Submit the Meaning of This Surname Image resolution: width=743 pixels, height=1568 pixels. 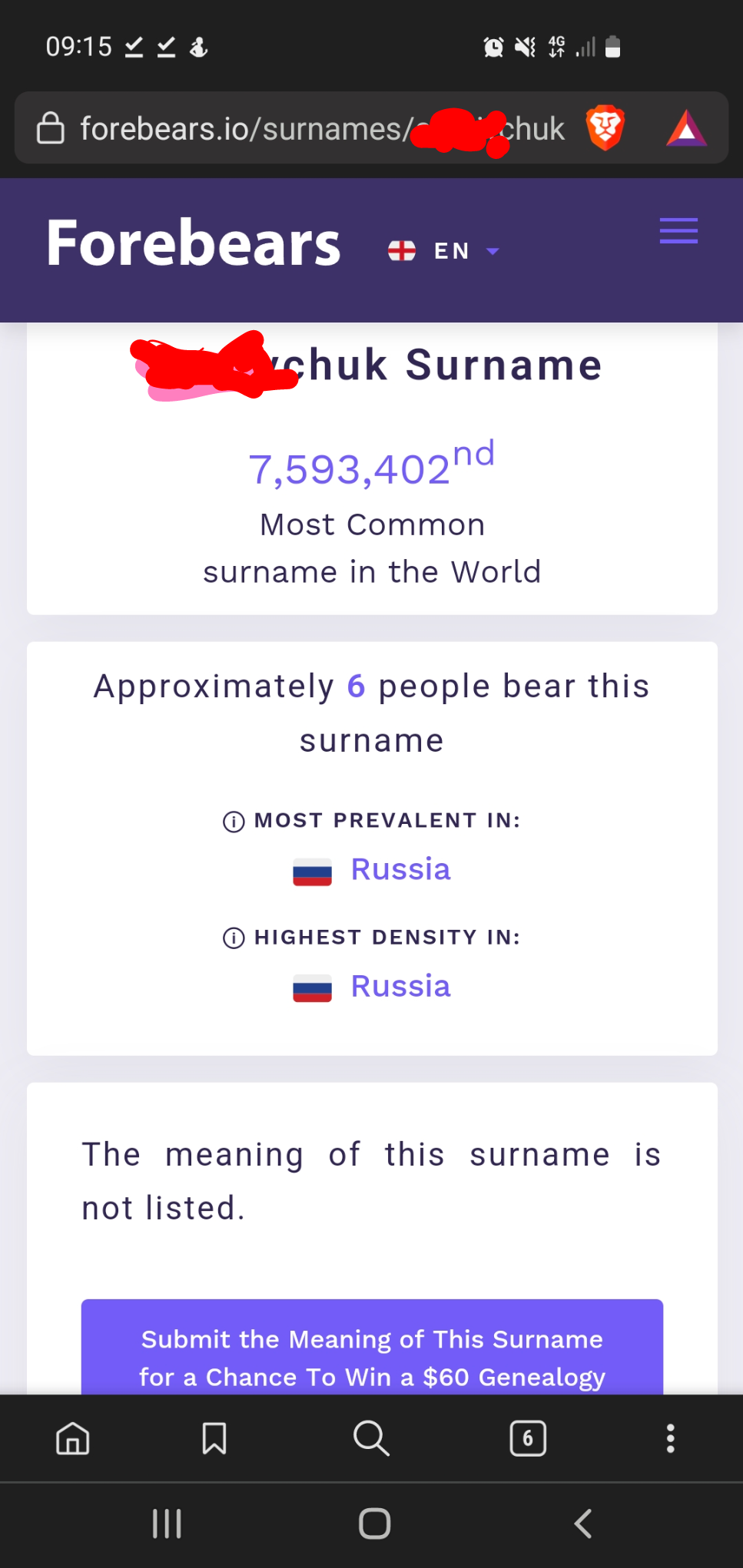point(372,1347)
